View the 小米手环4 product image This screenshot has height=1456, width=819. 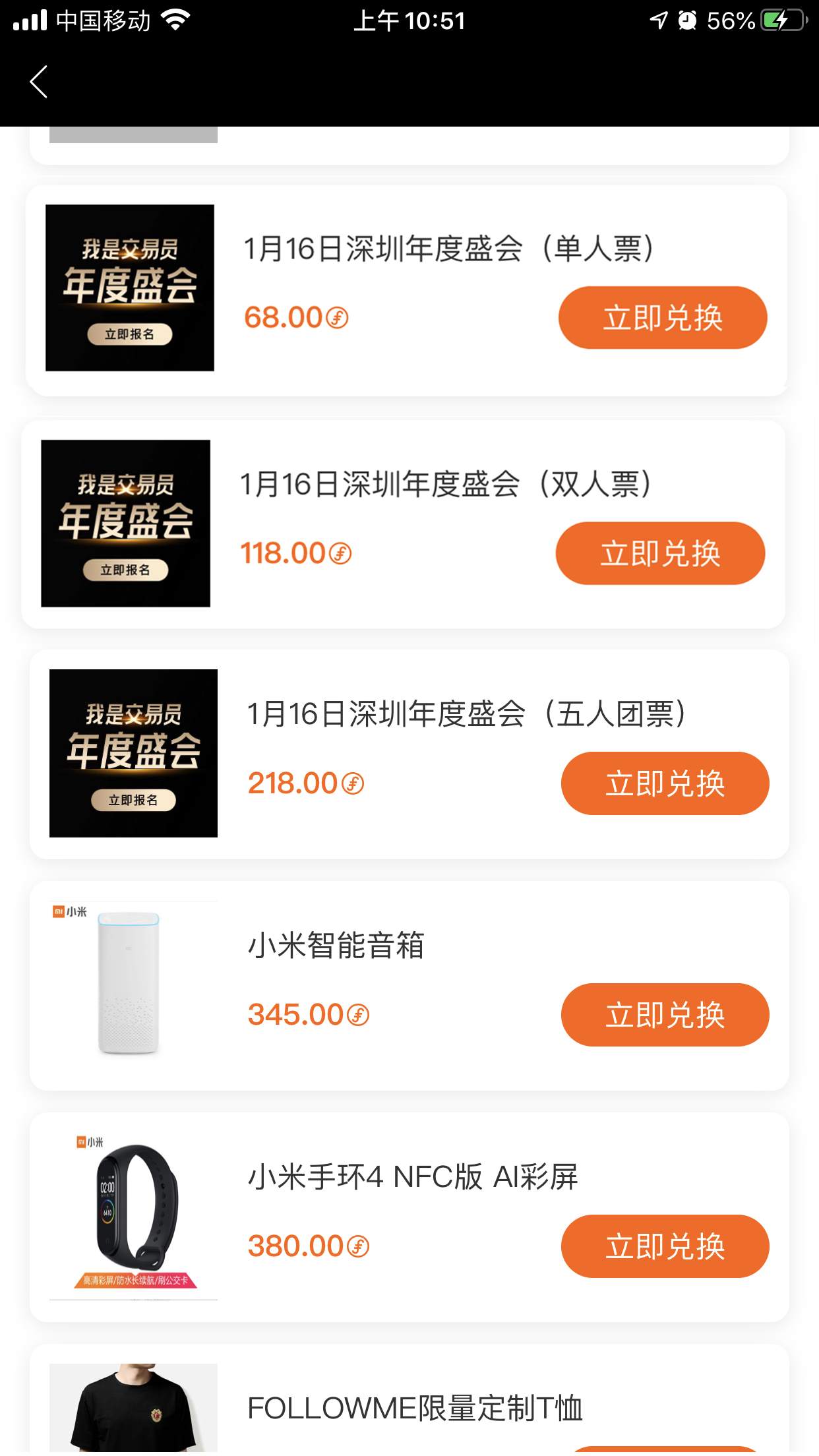pos(133,1216)
